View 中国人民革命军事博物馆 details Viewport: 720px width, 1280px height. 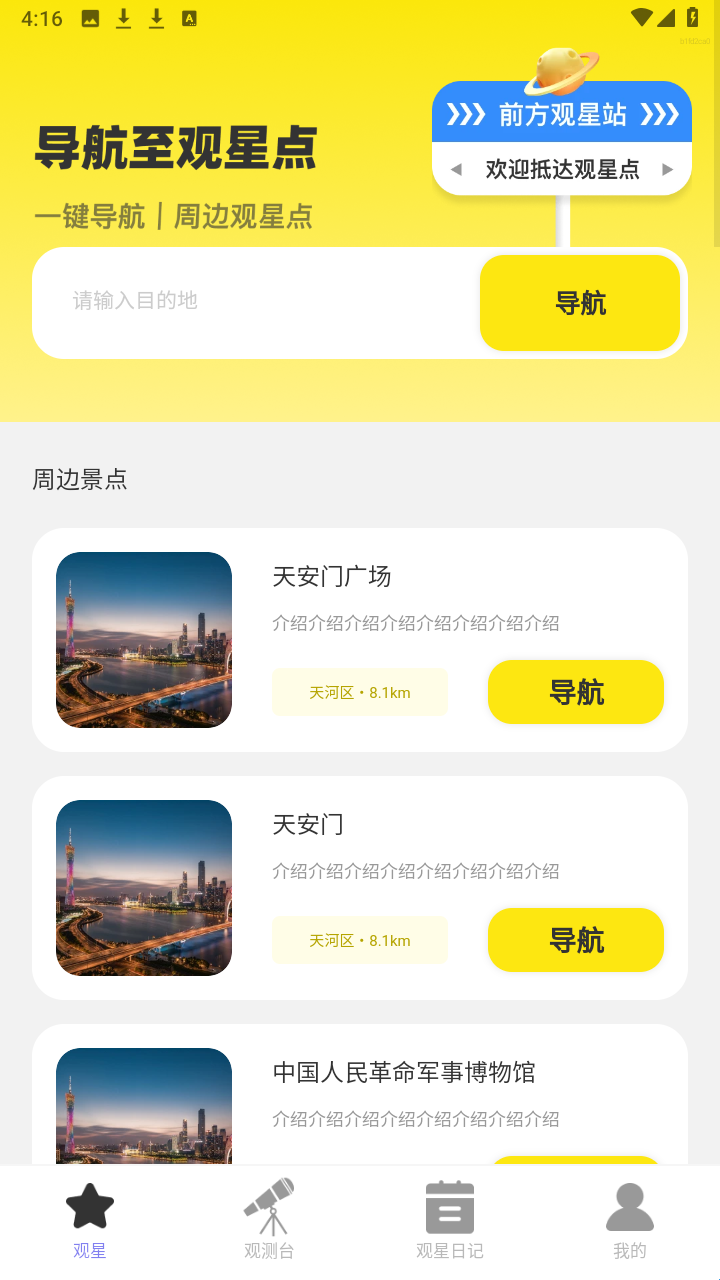404,1074
